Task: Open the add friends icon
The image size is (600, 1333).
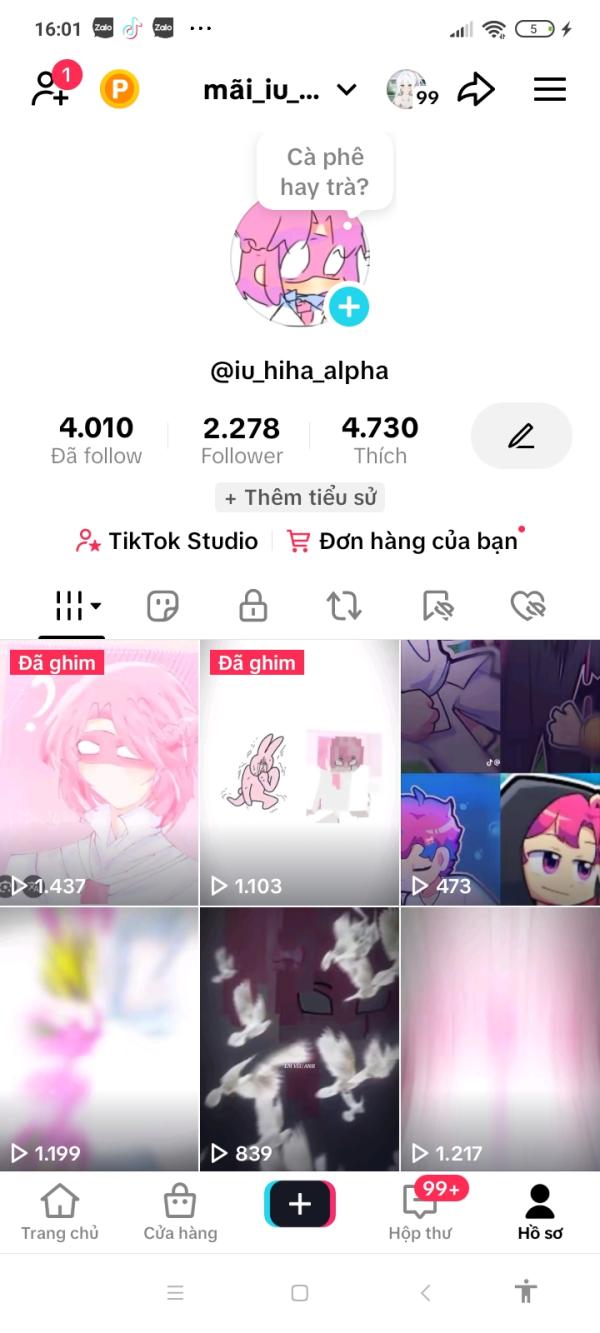Action: tap(52, 89)
